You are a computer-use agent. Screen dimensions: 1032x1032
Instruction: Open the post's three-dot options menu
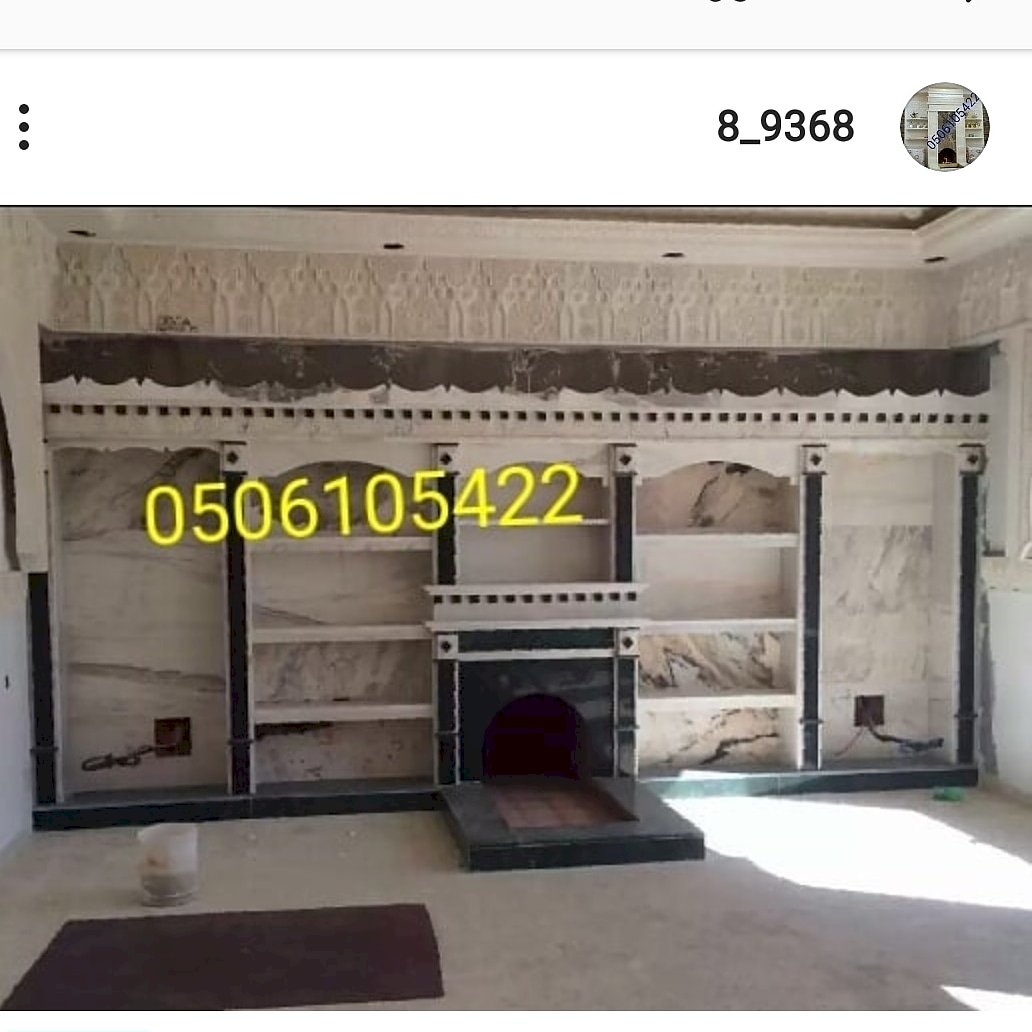coord(24,127)
